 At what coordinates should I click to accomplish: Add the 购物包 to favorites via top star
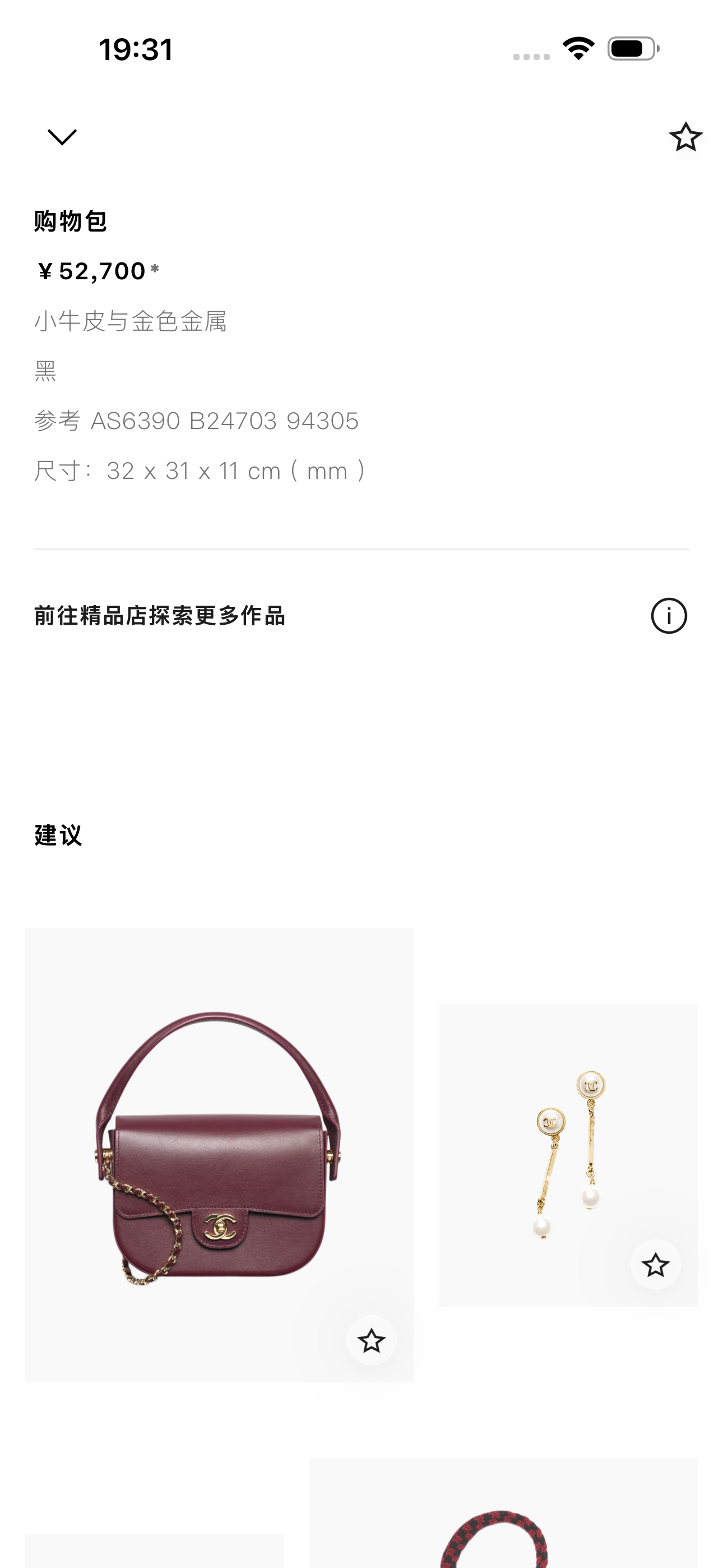click(685, 137)
